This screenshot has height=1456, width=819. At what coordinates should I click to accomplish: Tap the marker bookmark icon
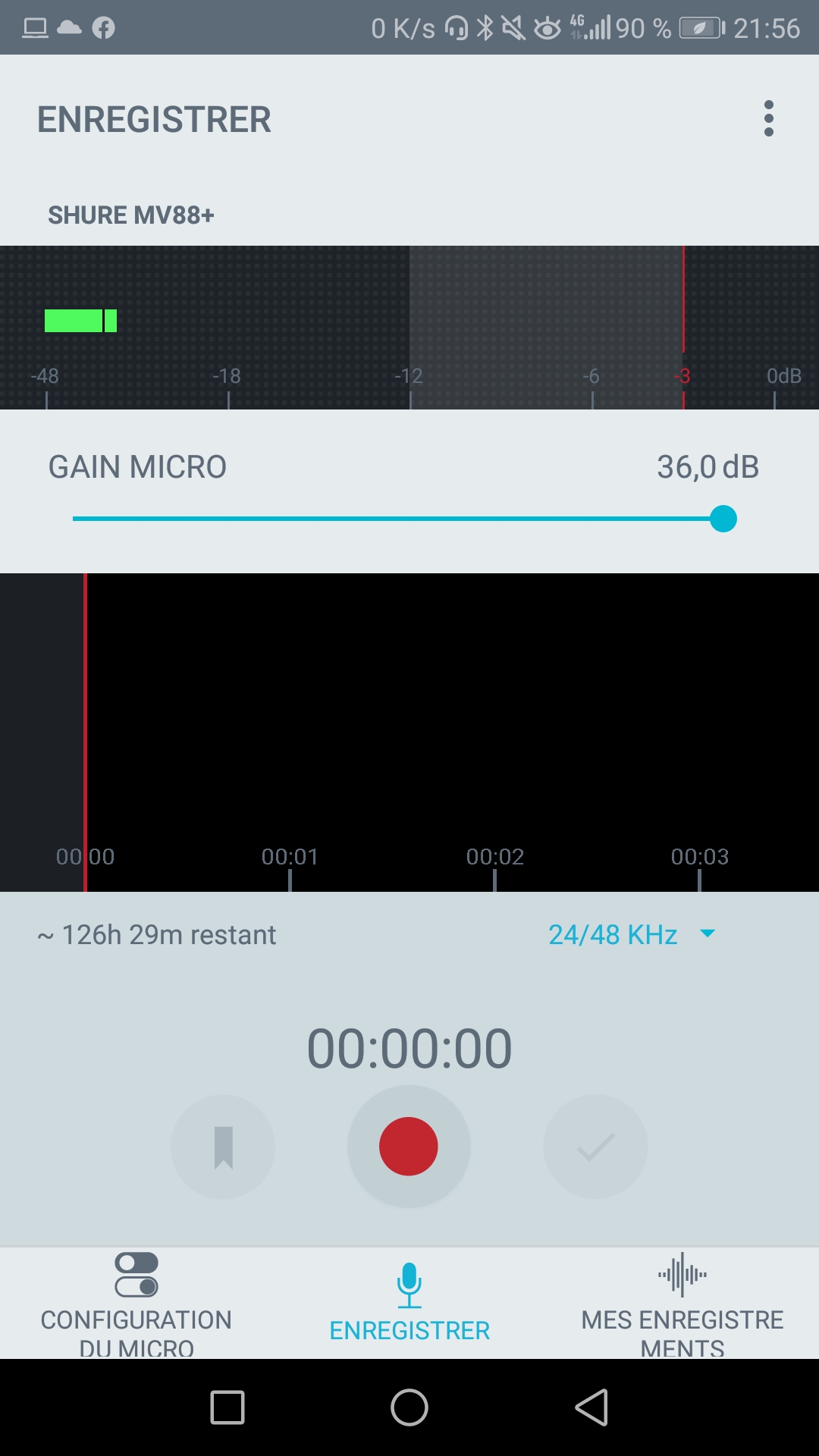(223, 1146)
